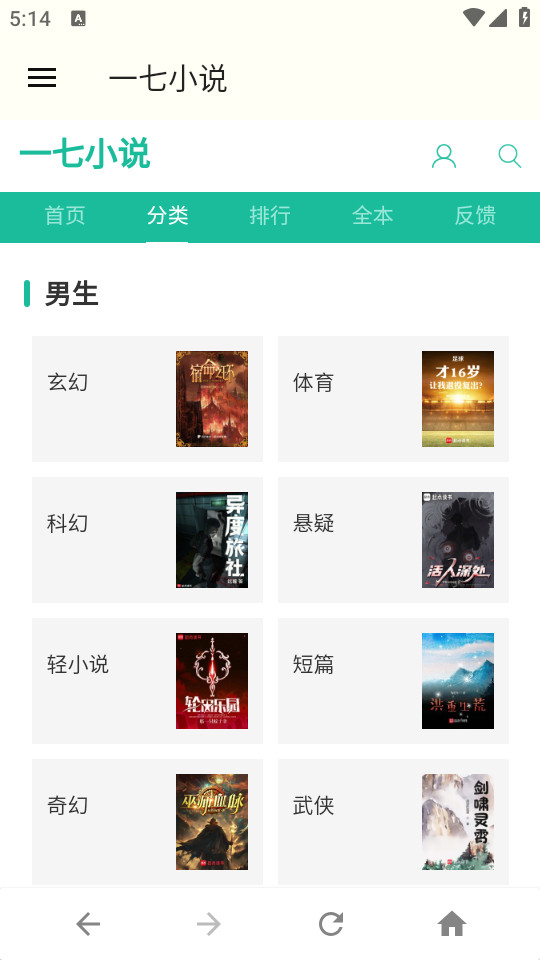The image size is (540, 960).
Task: Open the 反馈 tab
Action: point(475,216)
